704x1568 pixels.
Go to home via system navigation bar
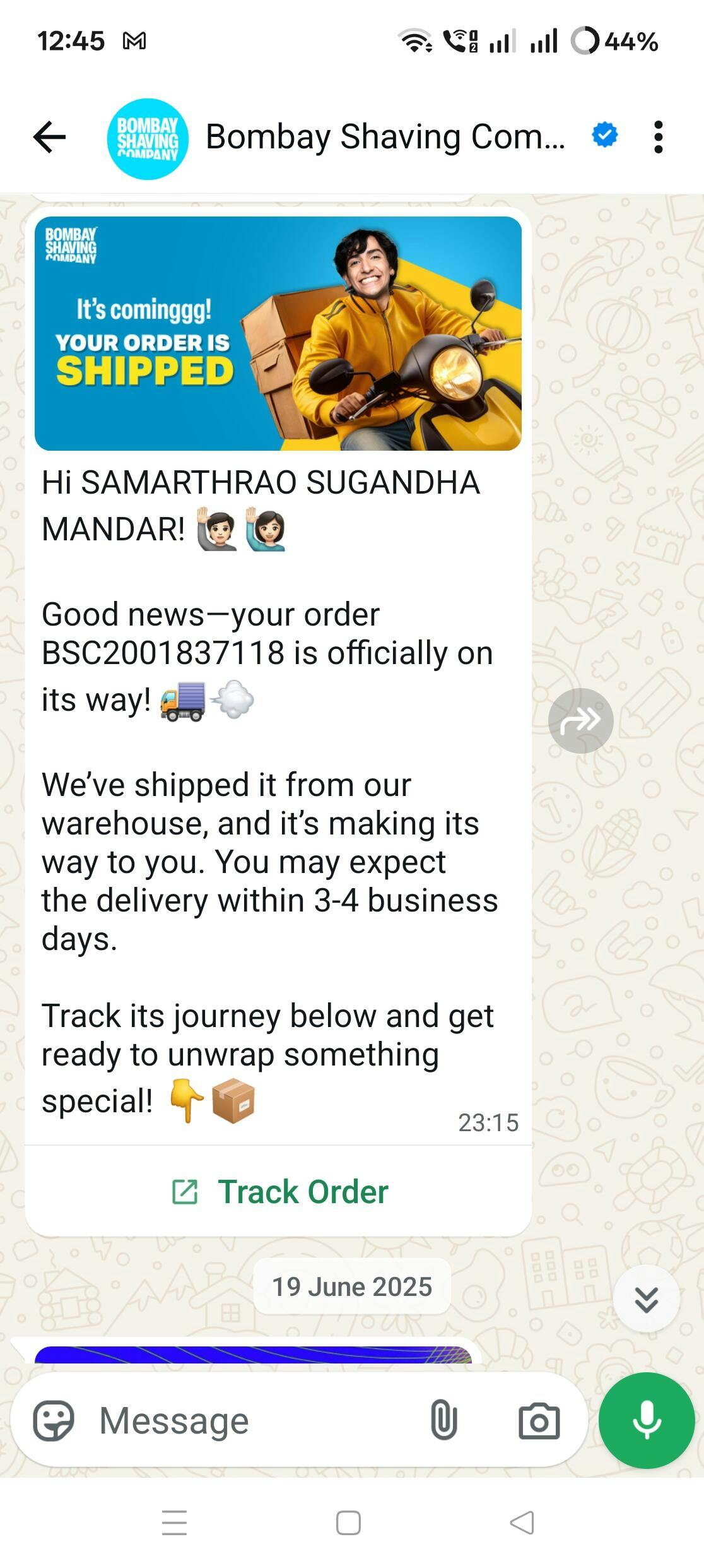click(x=348, y=1523)
